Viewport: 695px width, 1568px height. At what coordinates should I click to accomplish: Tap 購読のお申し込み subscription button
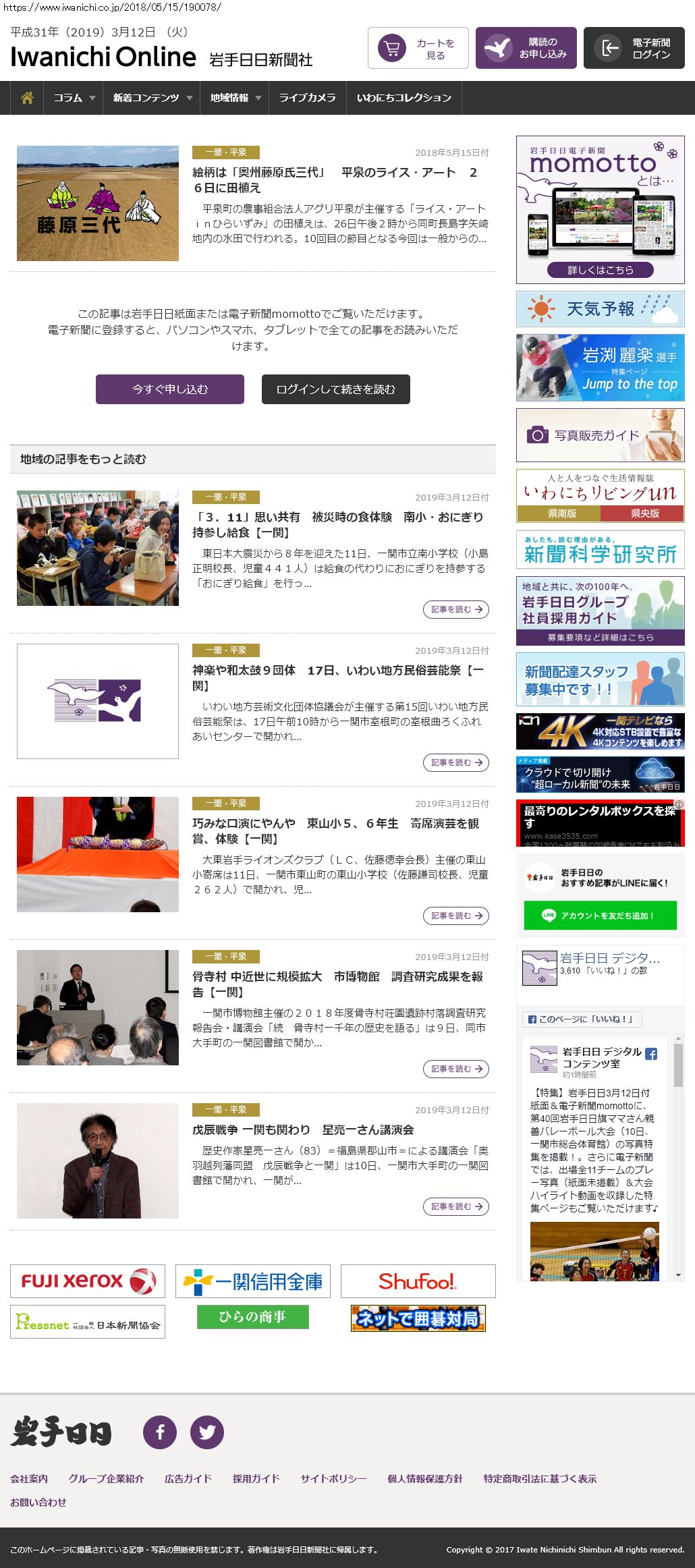pos(526,49)
